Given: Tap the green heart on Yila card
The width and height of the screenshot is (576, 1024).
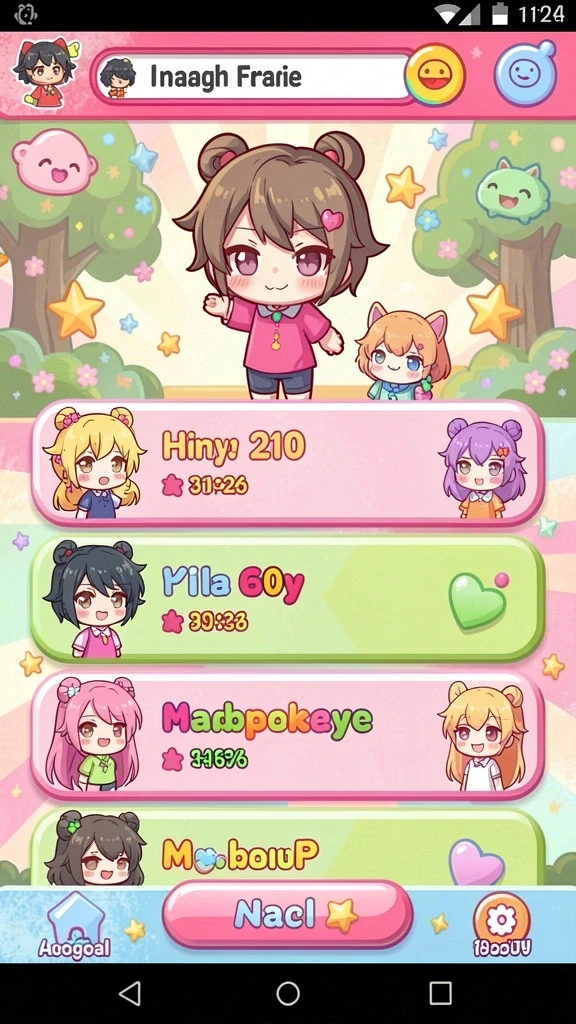Looking at the screenshot, I should click(x=479, y=600).
